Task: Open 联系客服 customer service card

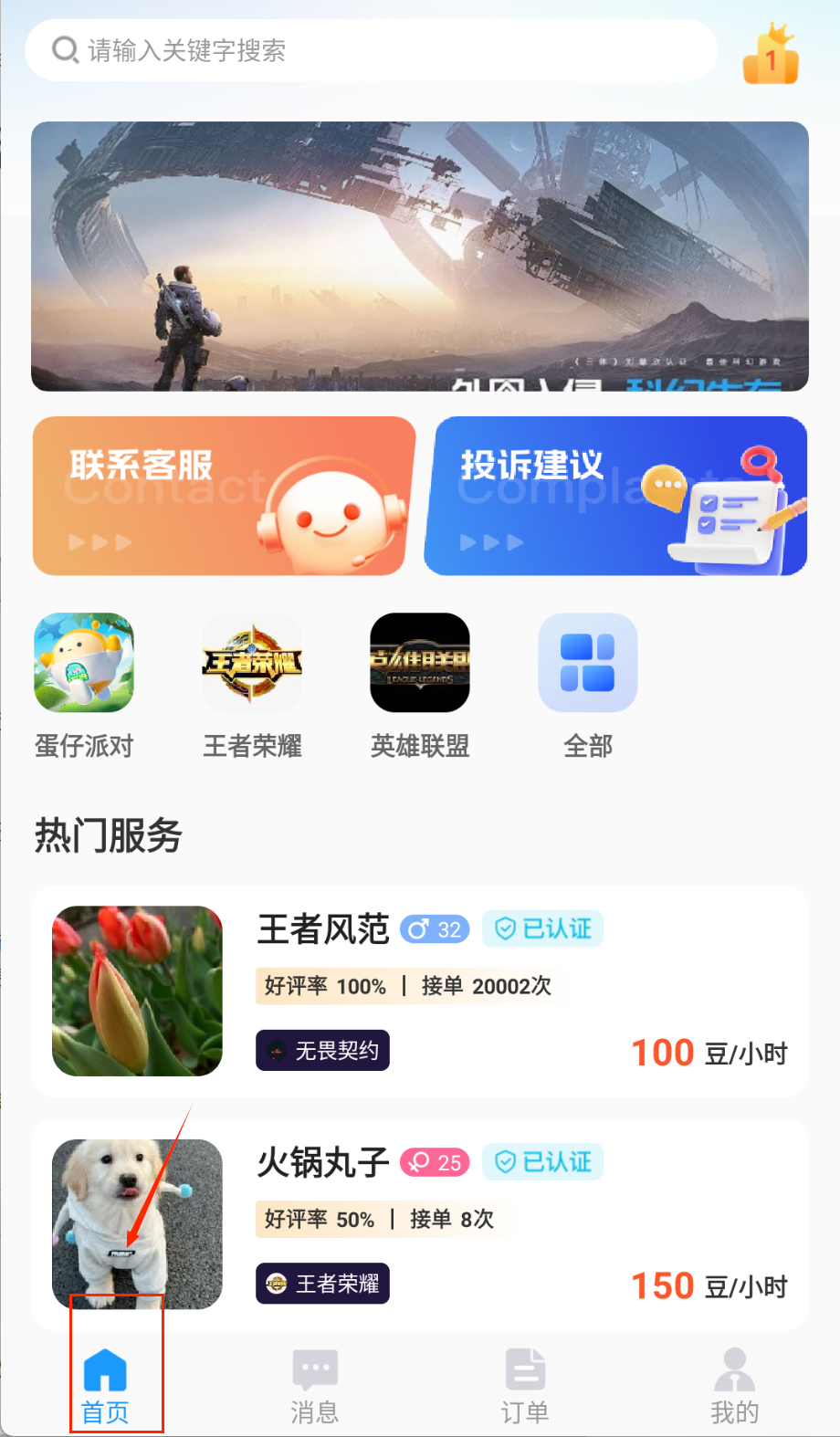Action: [224, 496]
